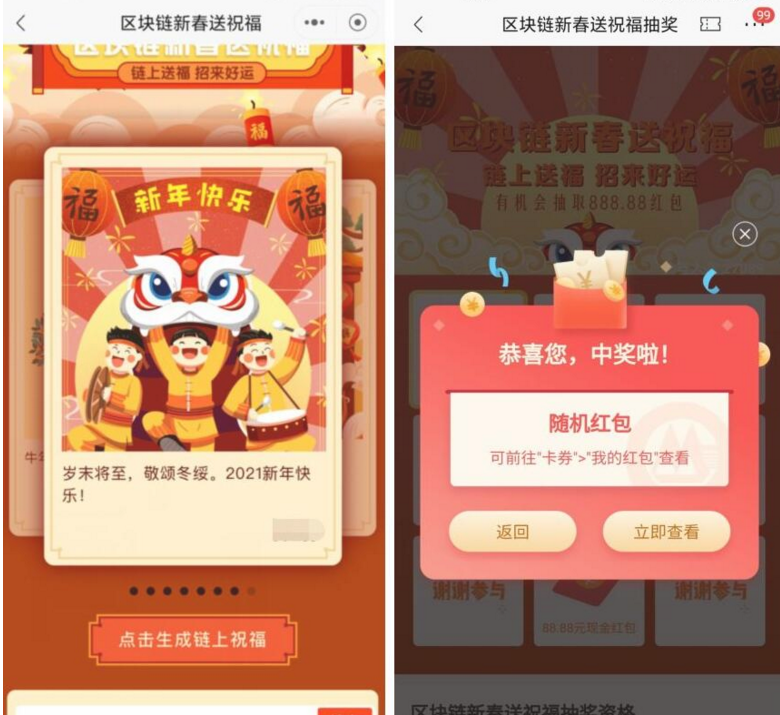780x715 pixels.
Task: Go back from 区块链新春送祝福抽奖 page
Action: point(418,24)
